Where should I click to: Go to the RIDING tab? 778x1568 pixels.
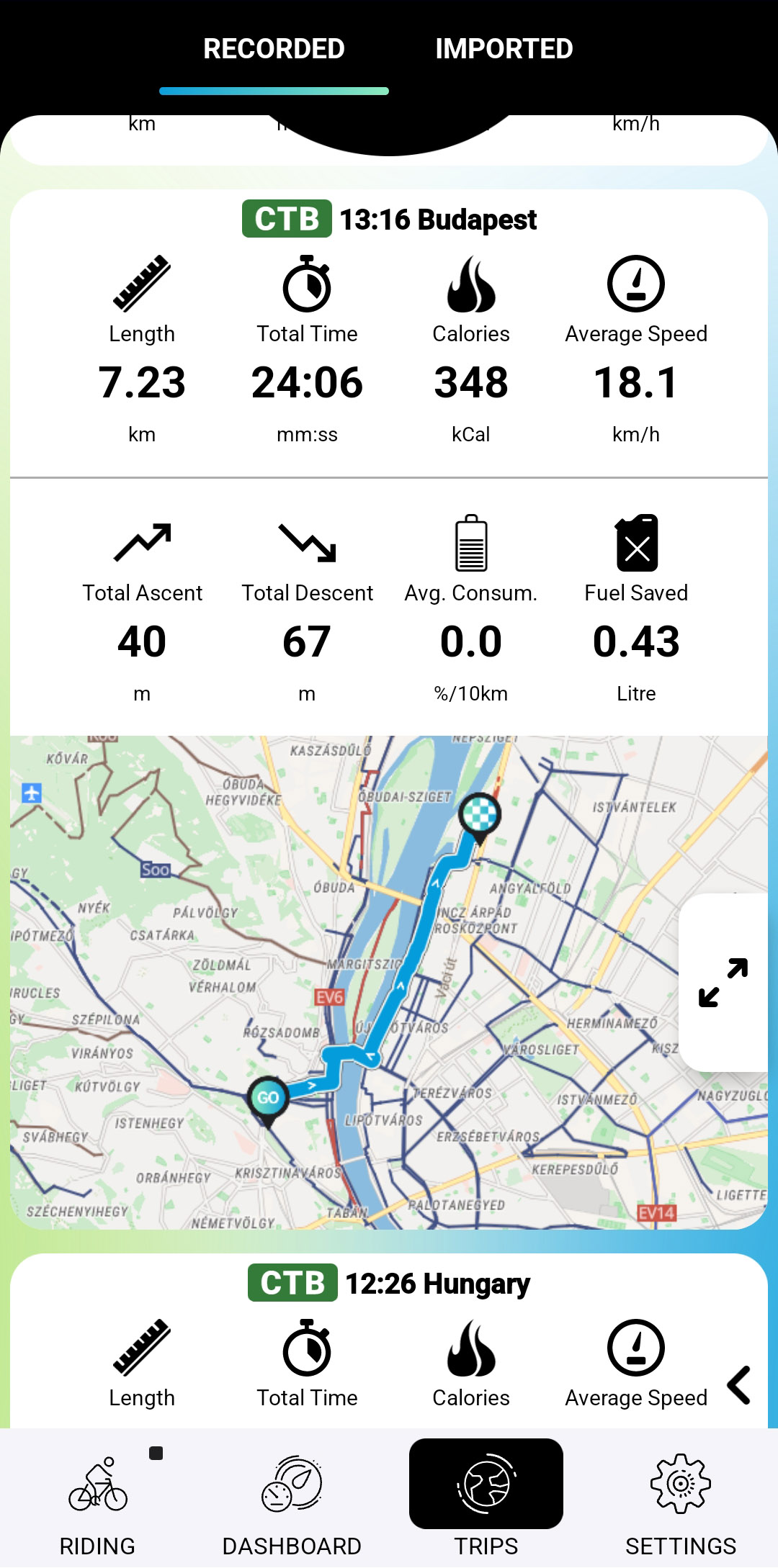coord(97,1502)
